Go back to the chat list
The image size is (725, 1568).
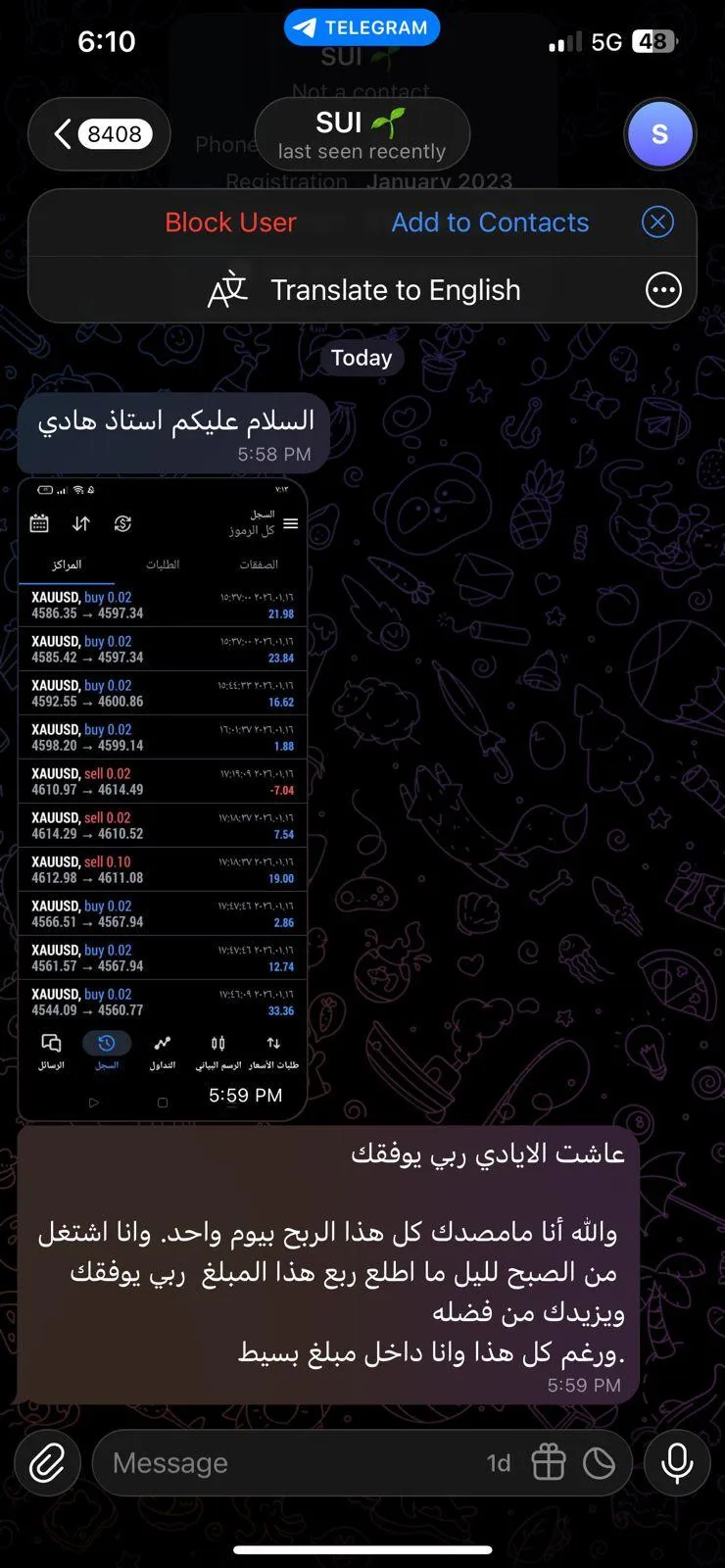pyautogui.click(x=99, y=134)
